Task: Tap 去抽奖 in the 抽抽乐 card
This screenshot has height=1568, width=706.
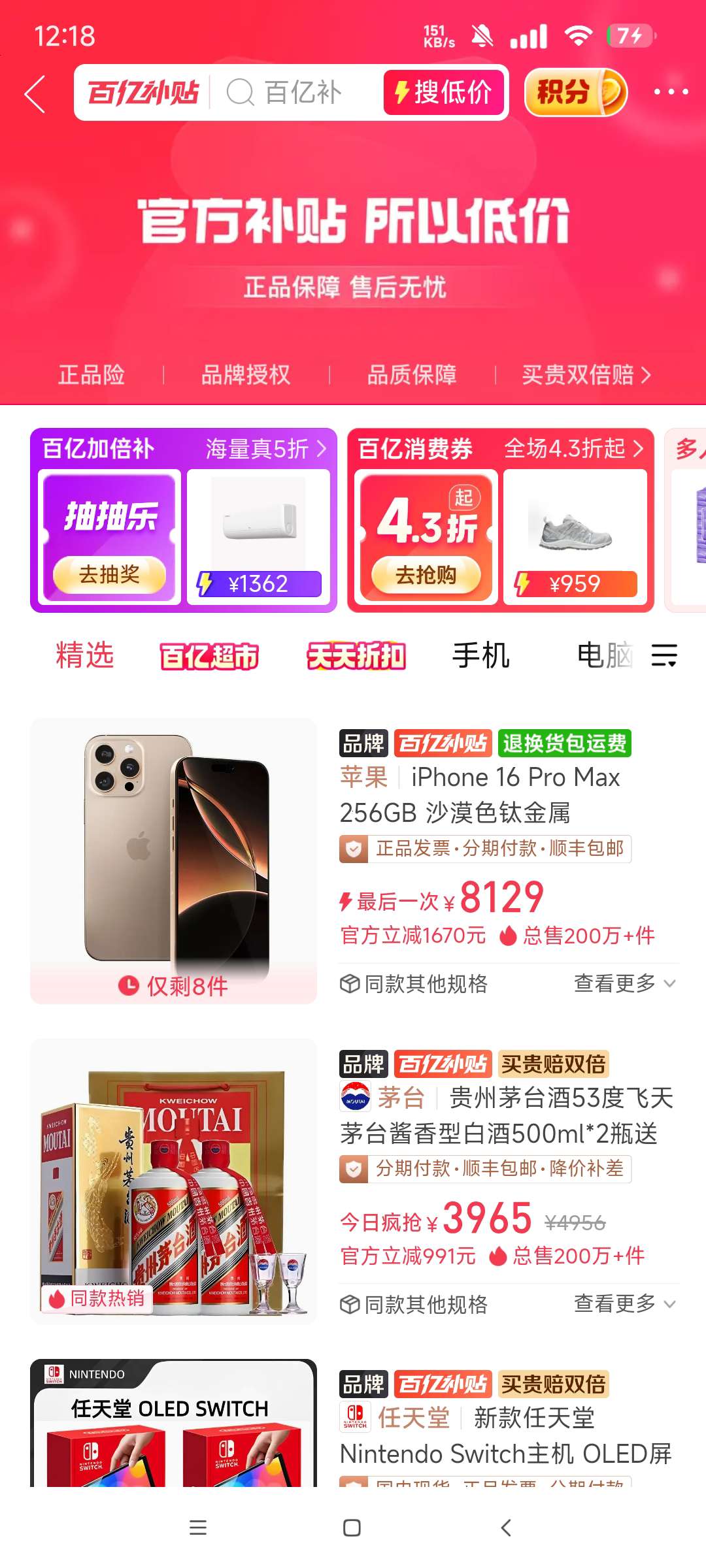Action: point(109,575)
